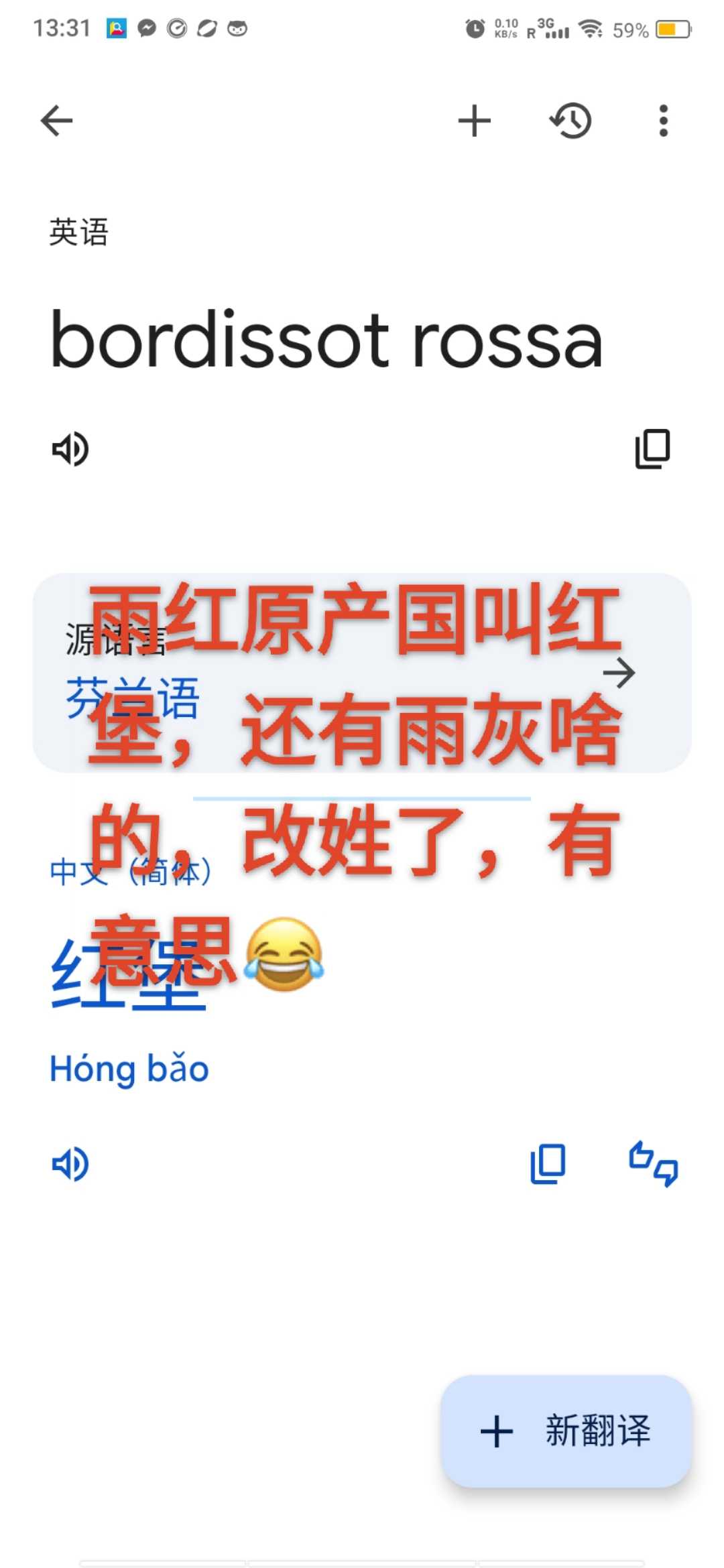Viewport: 724px width, 1568px height.
Task: Play audio of the Chinese translation
Action: pyautogui.click(x=70, y=1164)
